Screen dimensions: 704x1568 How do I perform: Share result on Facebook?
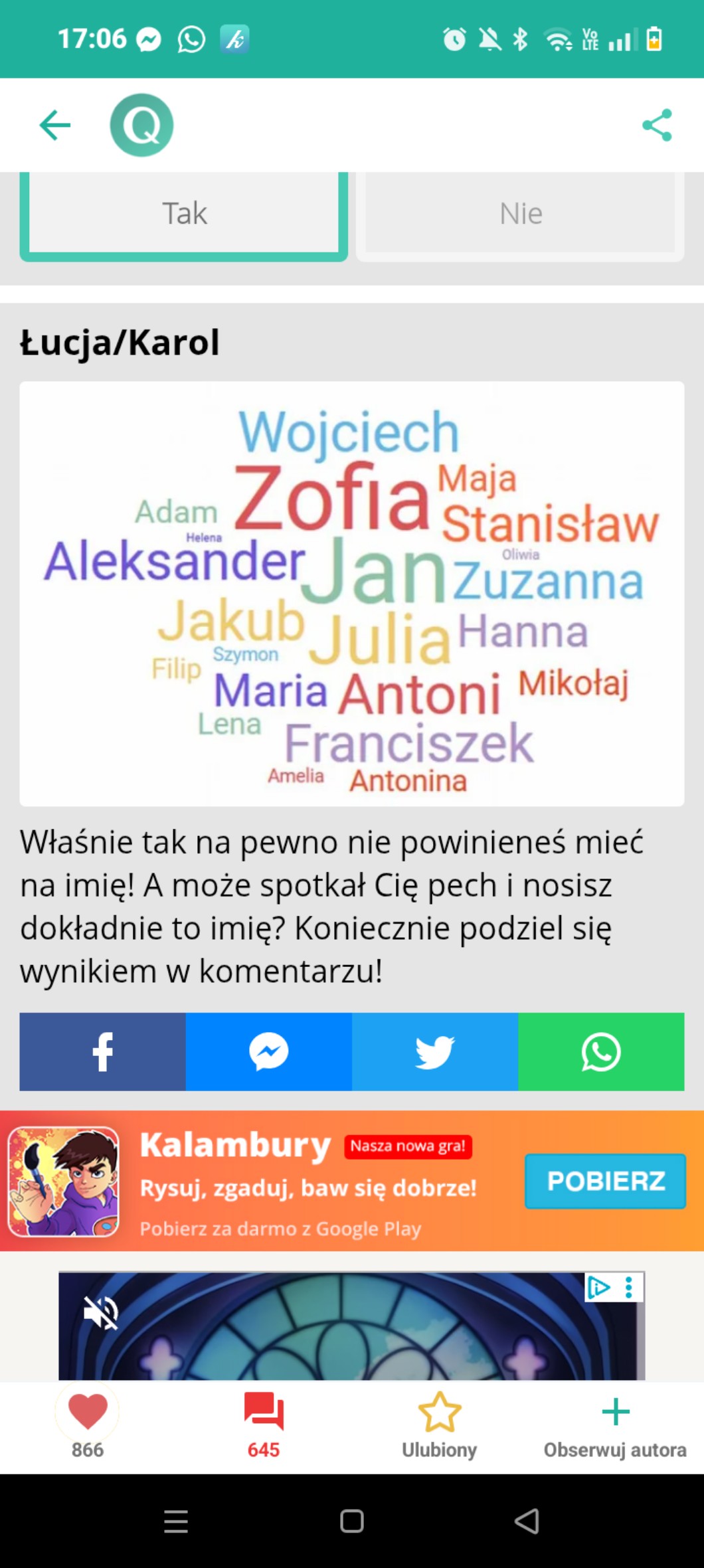pyautogui.click(x=102, y=1051)
